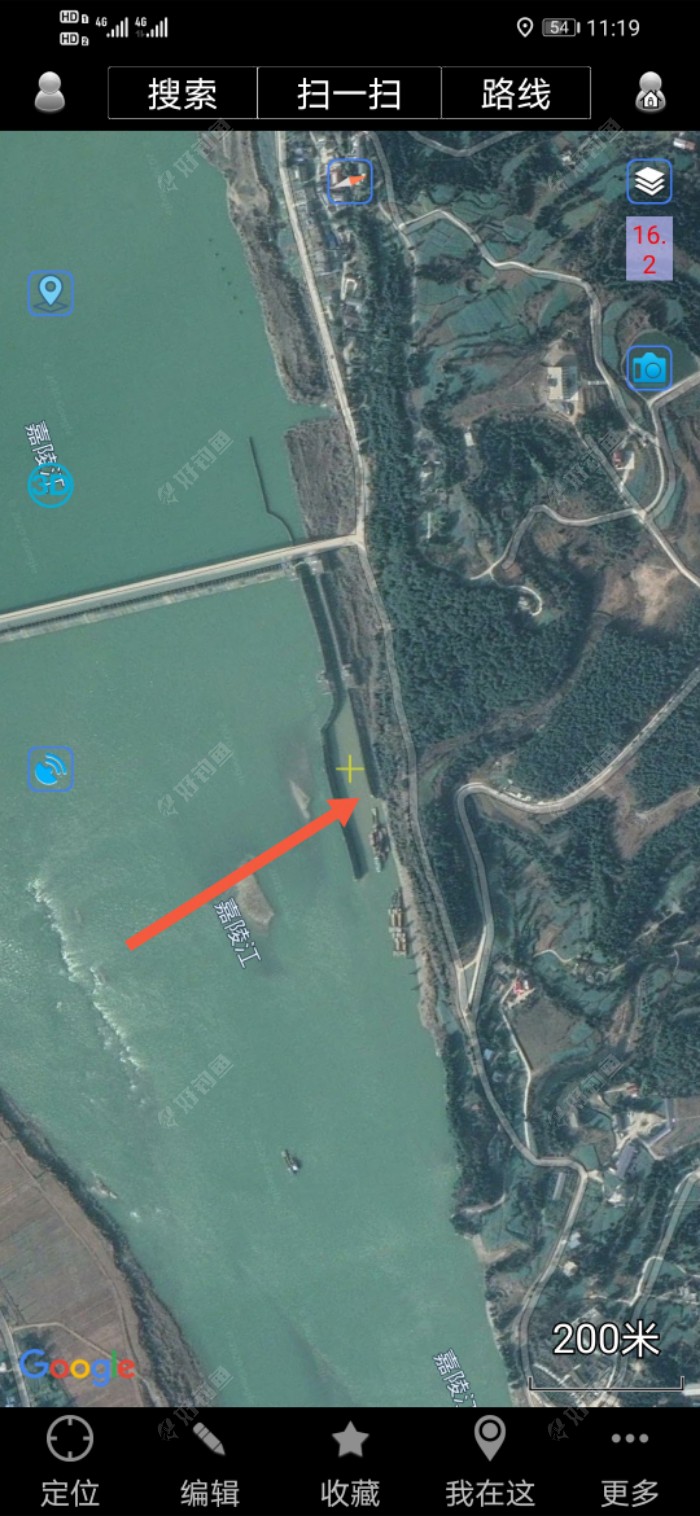Open the camera photo tool
The width and height of the screenshot is (700, 1516).
[x=649, y=369]
